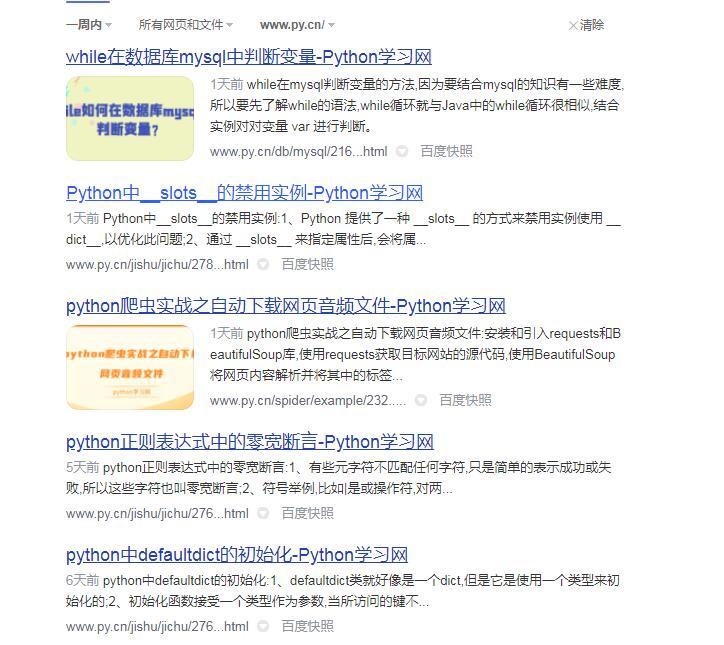Open 百度快照 for the 爬虫实战 result

coord(465,400)
